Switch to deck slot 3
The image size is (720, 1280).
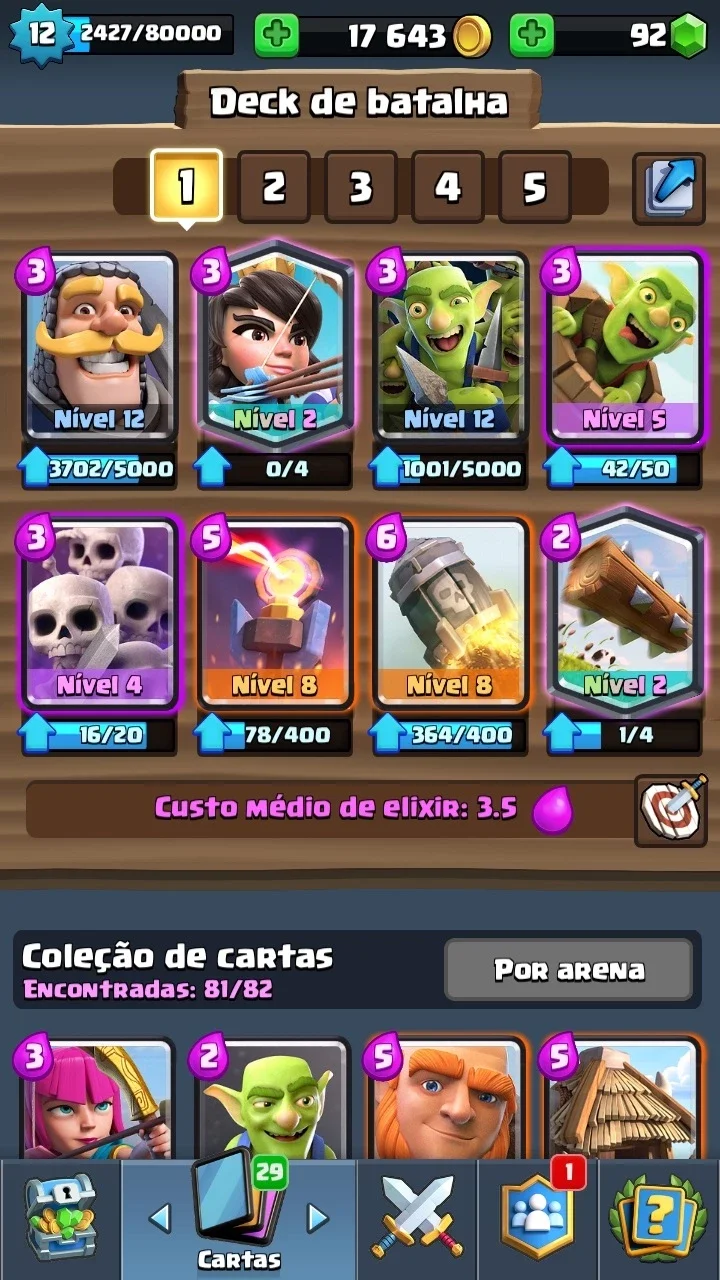click(x=360, y=187)
